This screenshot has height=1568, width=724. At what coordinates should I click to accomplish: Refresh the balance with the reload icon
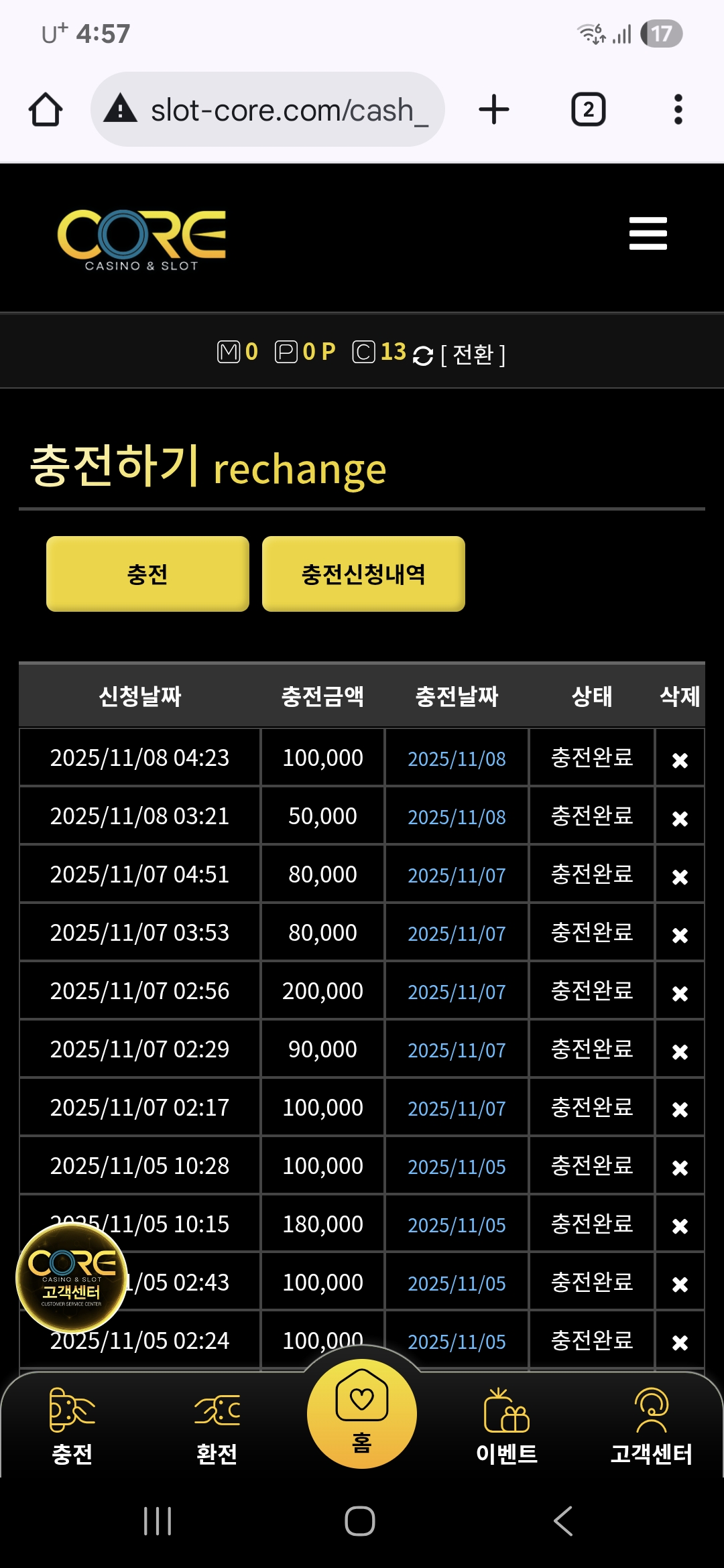423,355
